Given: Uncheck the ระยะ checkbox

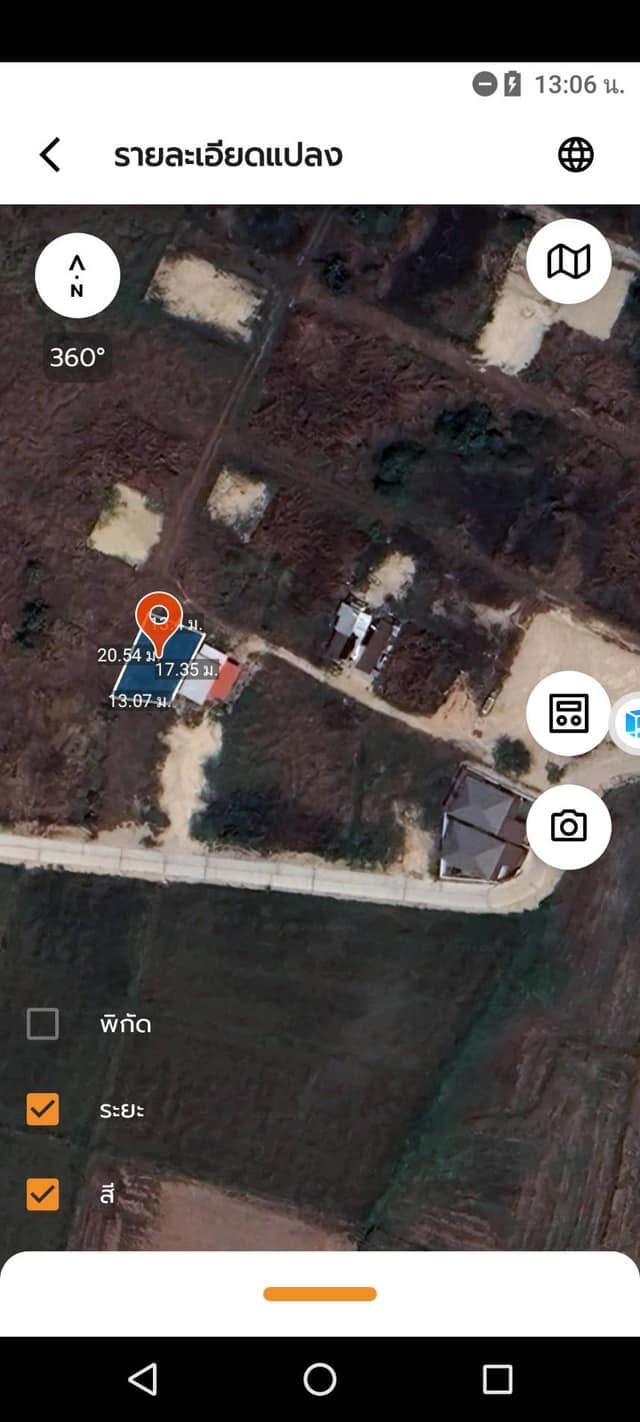Looking at the screenshot, I should coord(43,1109).
